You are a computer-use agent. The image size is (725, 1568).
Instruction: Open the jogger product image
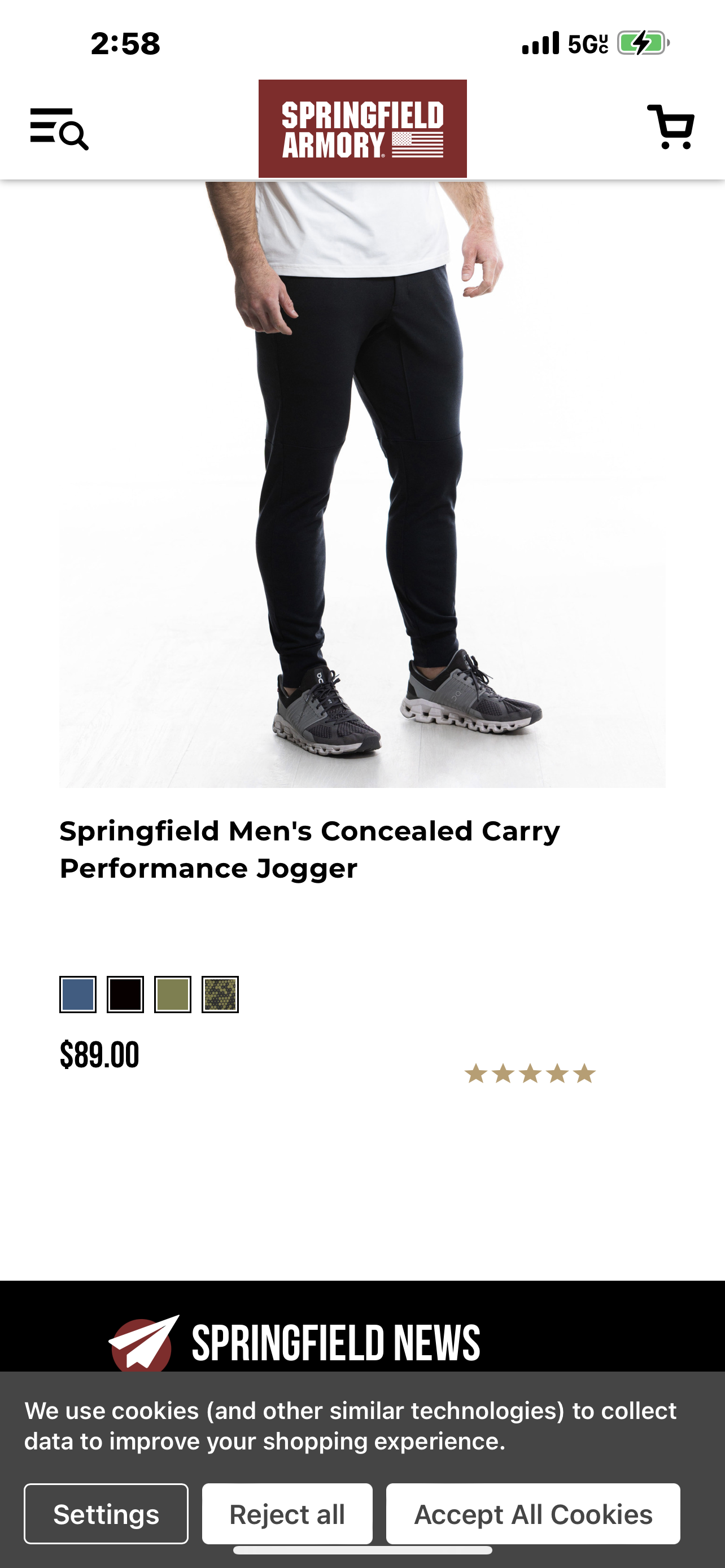click(362, 484)
